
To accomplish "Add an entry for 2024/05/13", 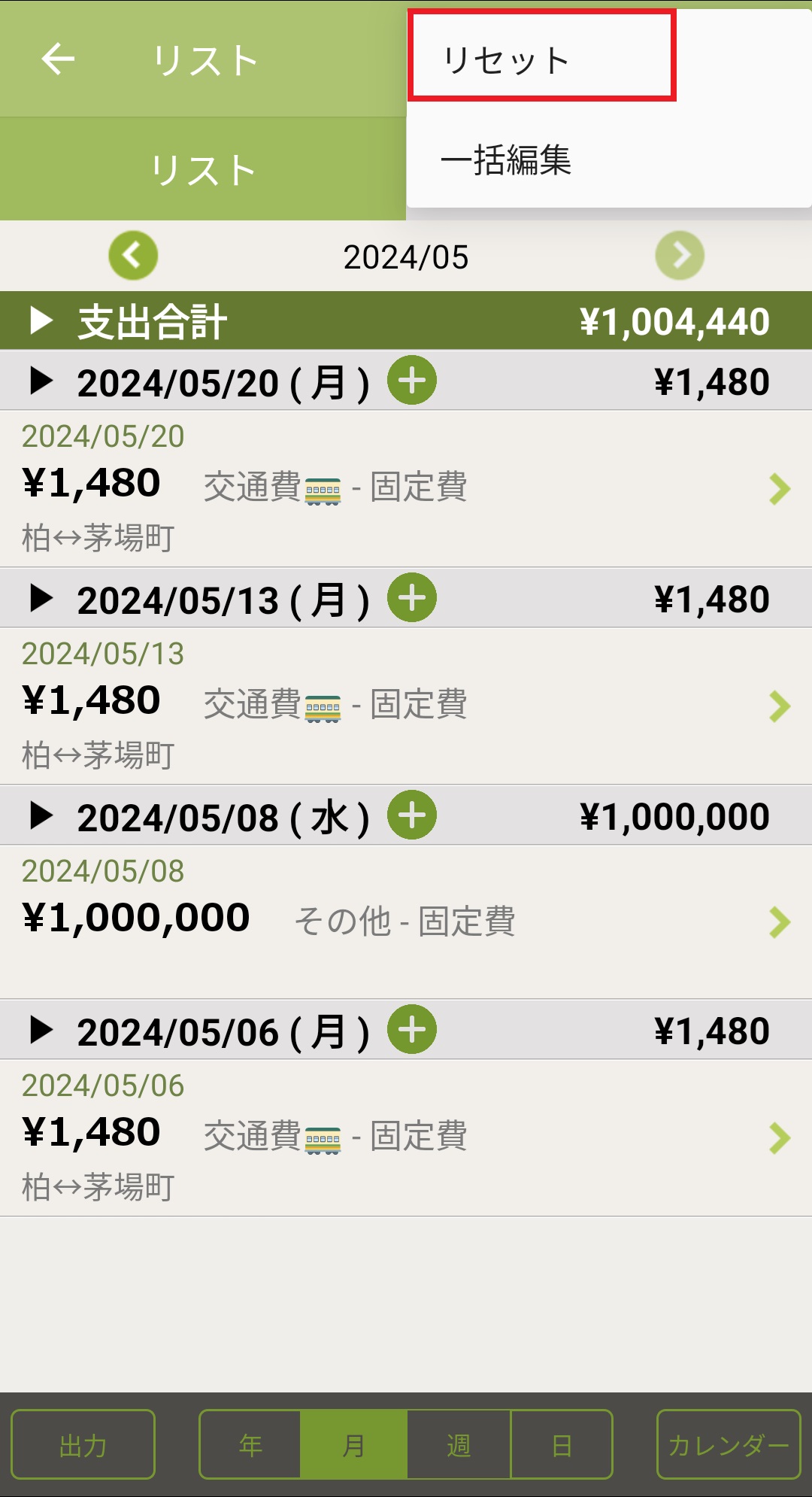I will (x=411, y=598).
